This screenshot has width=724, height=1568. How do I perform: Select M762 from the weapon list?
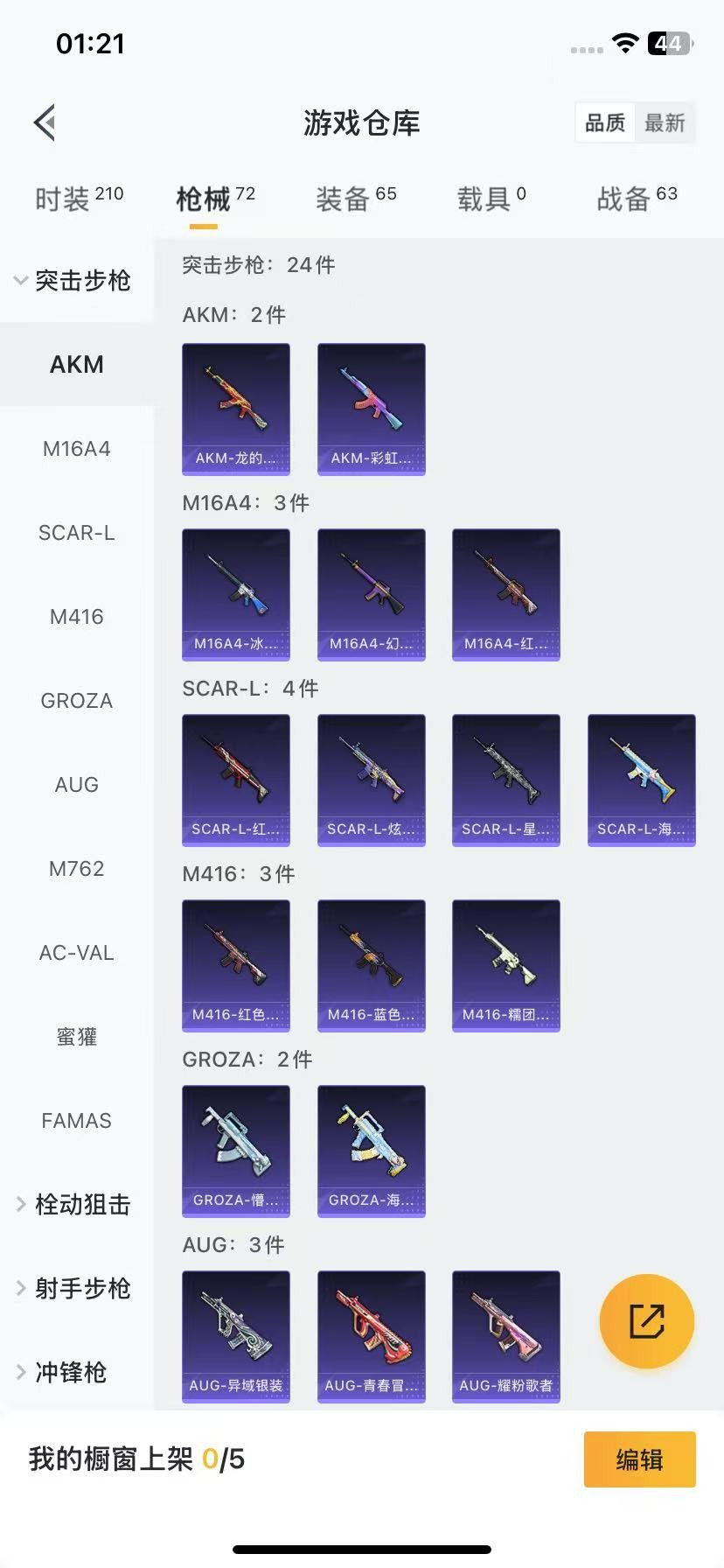pyautogui.click(x=77, y=869)
